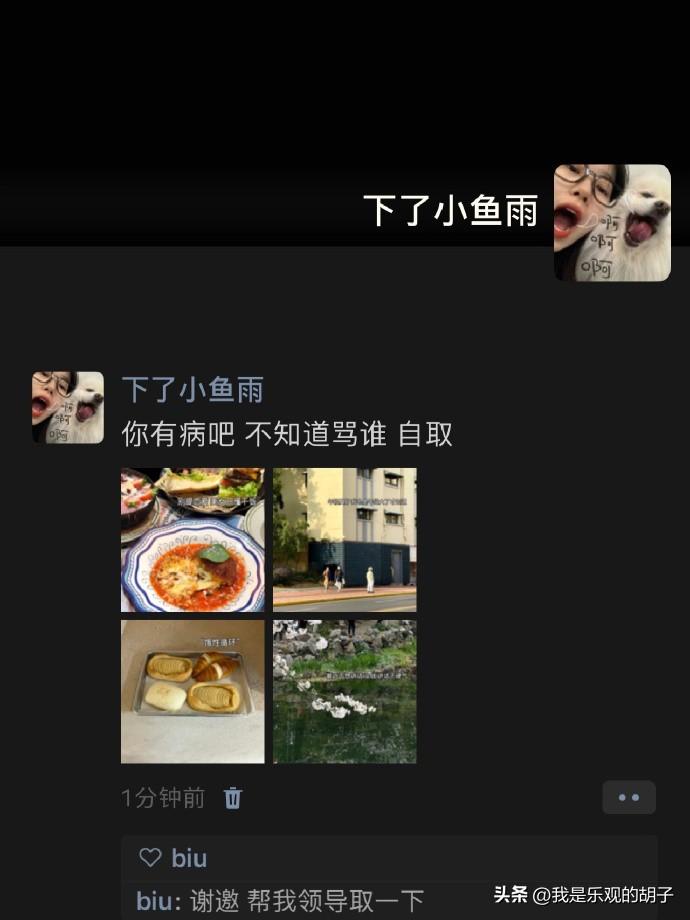View the pasta dish photo

click(x=193, y=540)
